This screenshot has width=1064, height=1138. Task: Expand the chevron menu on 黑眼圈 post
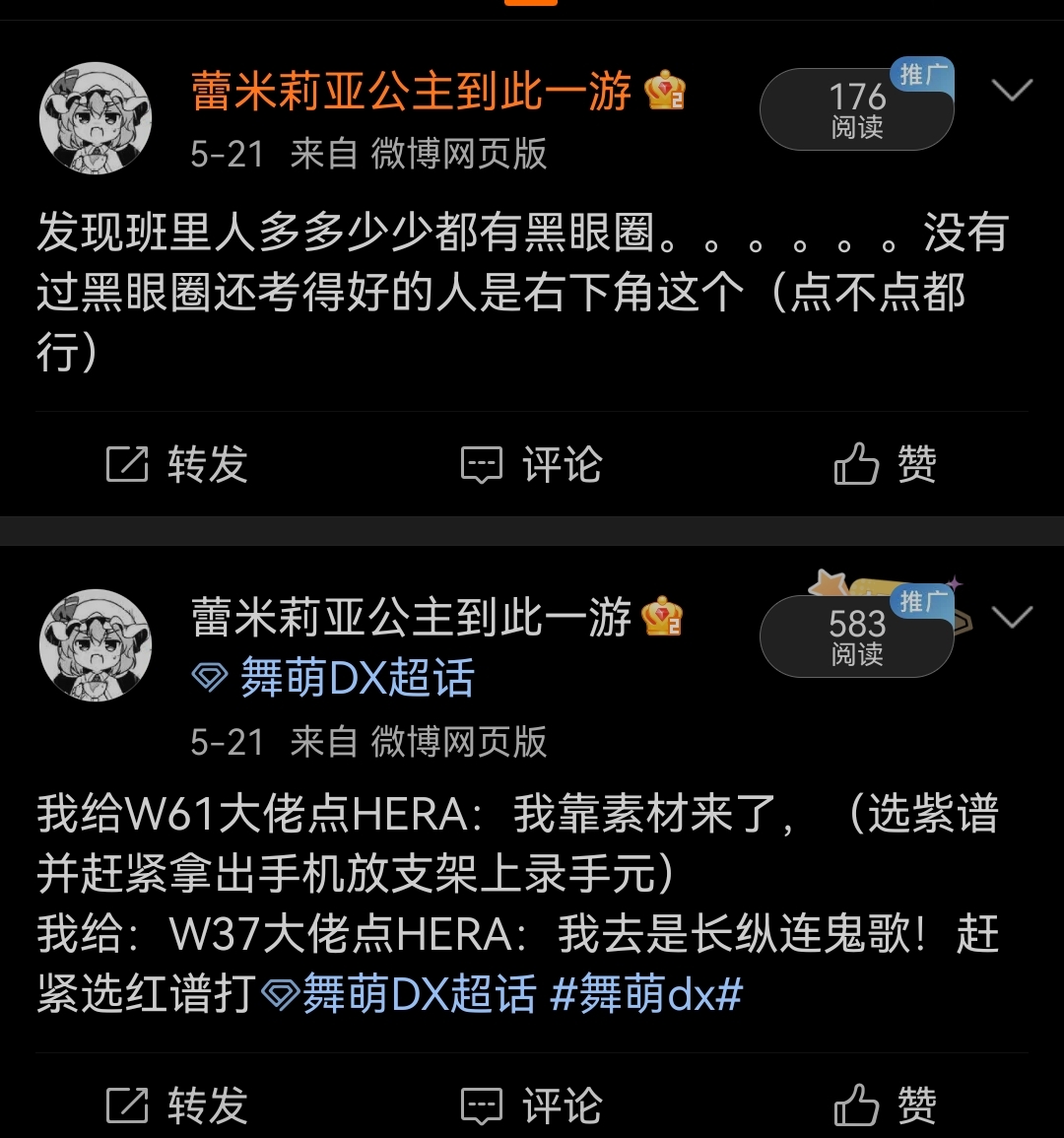[1012, 92]
